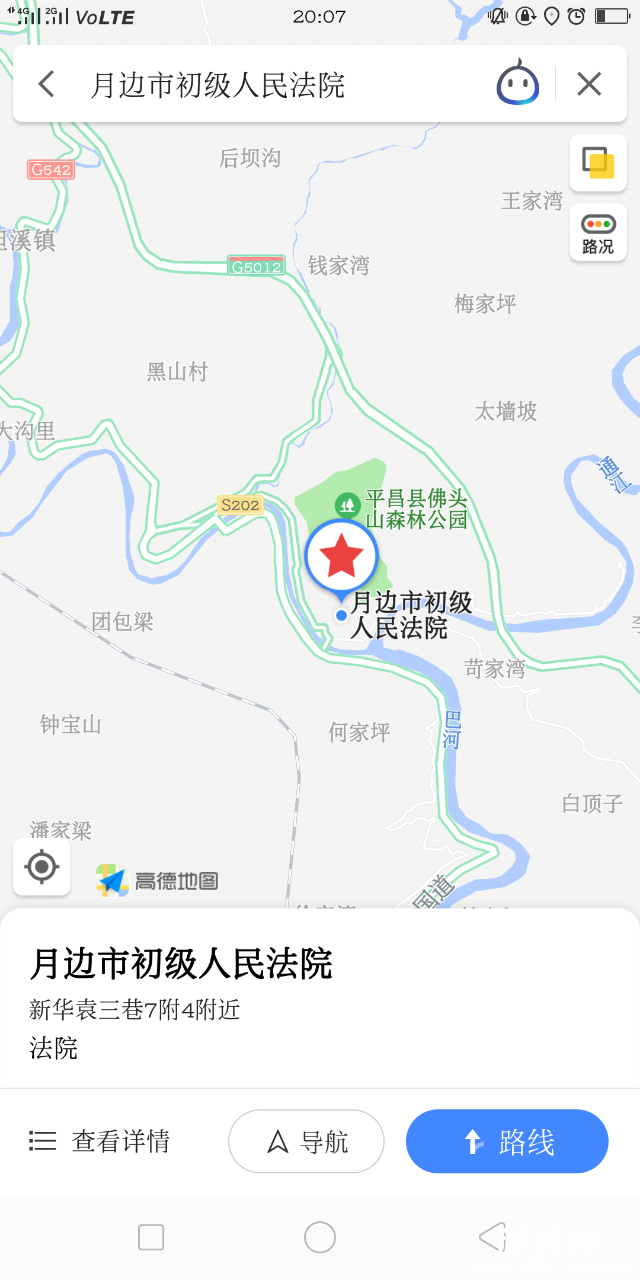Open the 月边市初级人民法院 info card
This screenshot has height=1280, width=640.
click(180, 965)
